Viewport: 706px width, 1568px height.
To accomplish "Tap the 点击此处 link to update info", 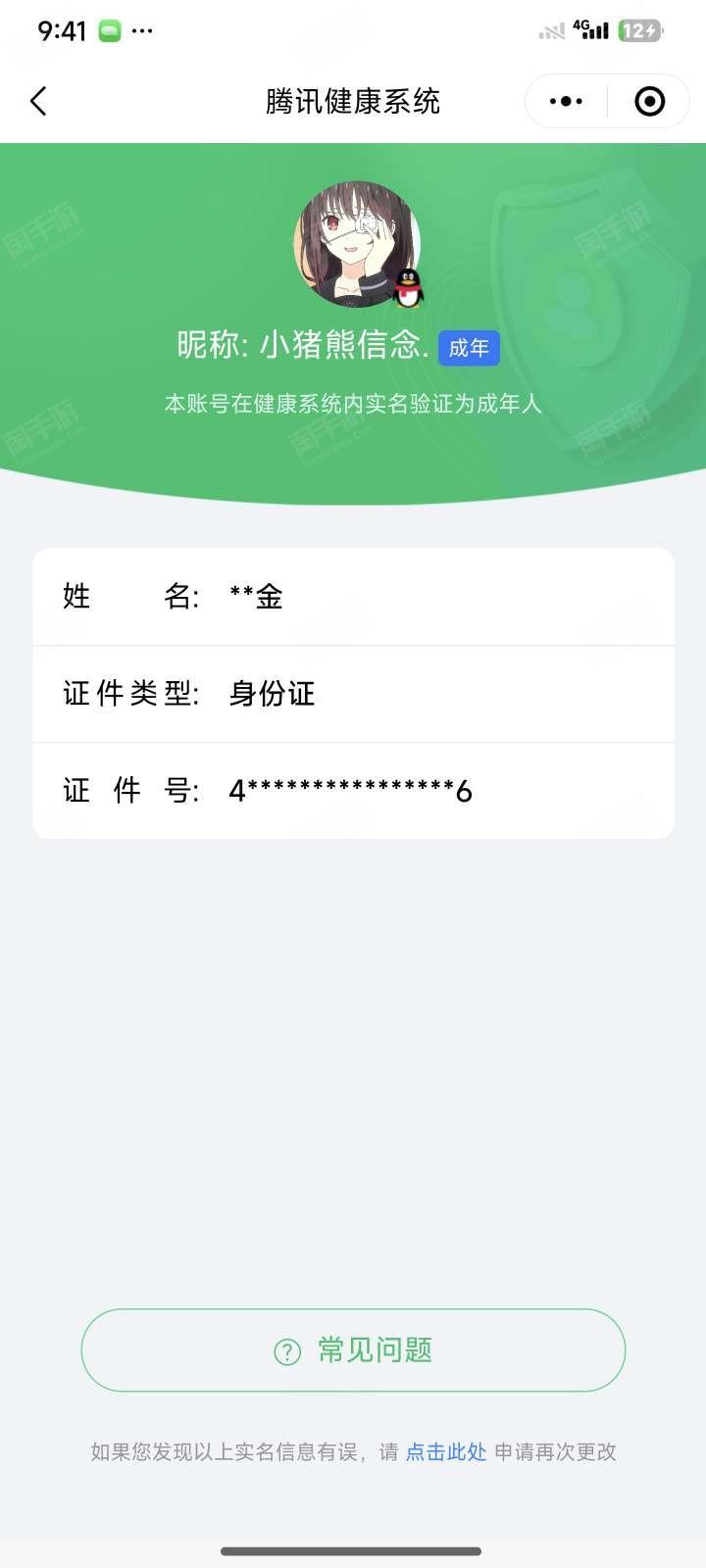I will [446, 1452].
